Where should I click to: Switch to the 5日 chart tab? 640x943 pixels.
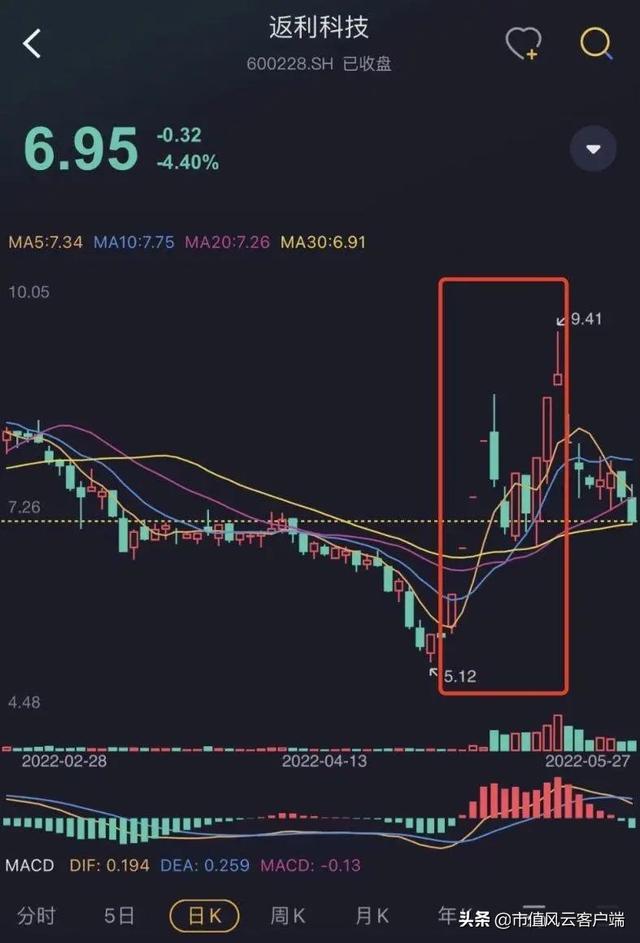coord(119,915)
